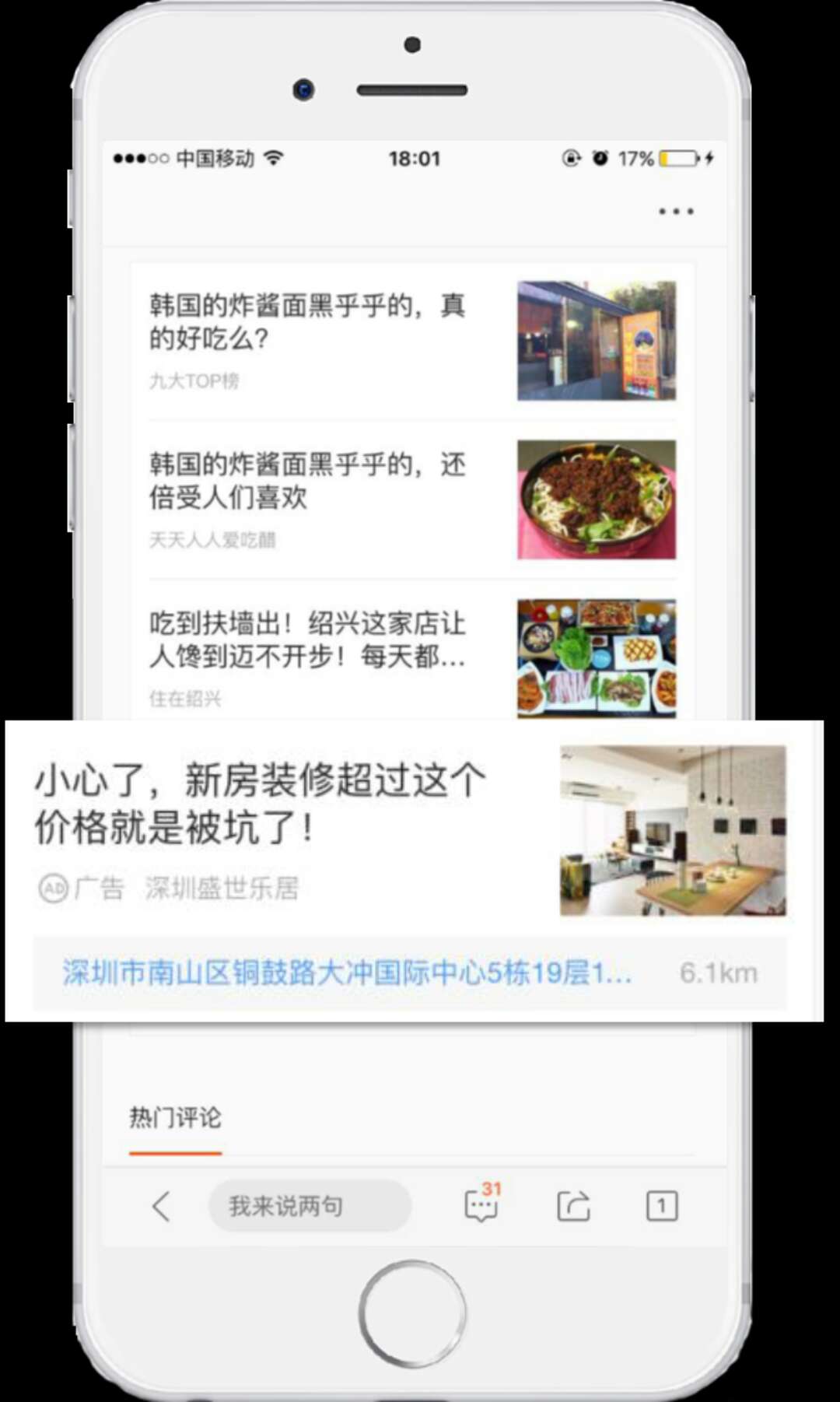The height and width of the screenshot is (1402, 840).
Task: Tap the noodle bowl article thumbnail
Action: pos(596,498)
